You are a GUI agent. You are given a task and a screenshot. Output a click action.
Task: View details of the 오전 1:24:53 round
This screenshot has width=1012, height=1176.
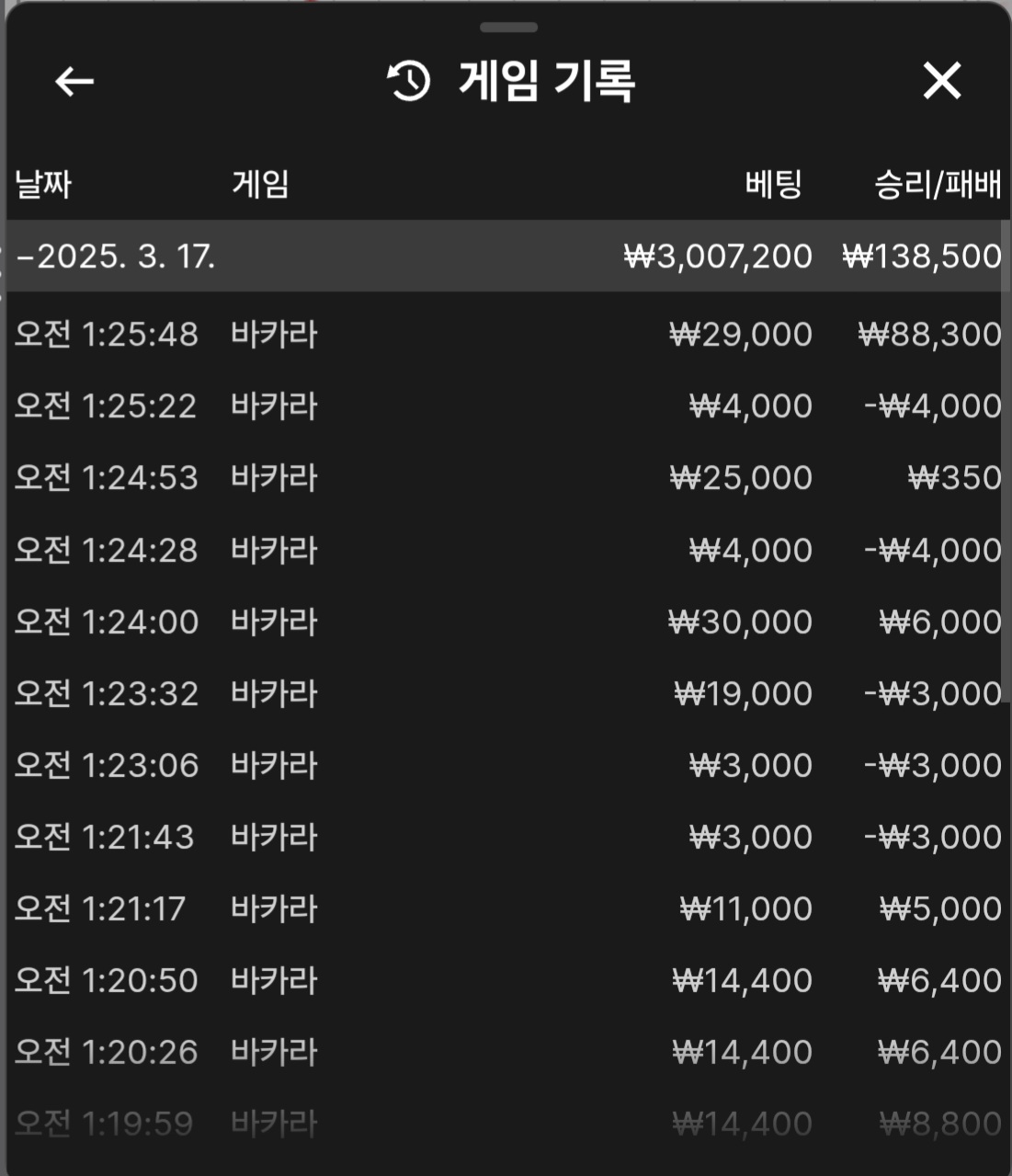point(506,477)
